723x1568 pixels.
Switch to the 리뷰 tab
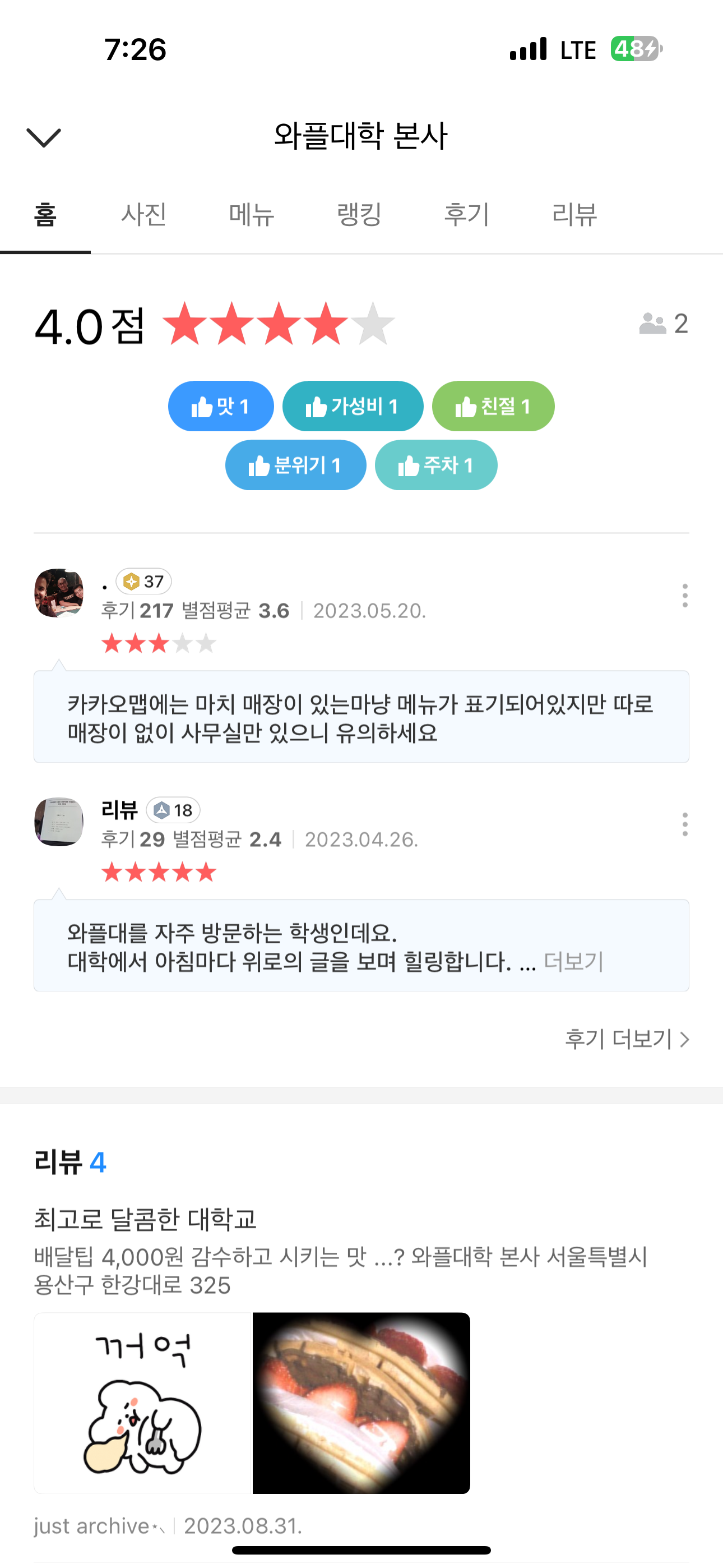(574, 215)
